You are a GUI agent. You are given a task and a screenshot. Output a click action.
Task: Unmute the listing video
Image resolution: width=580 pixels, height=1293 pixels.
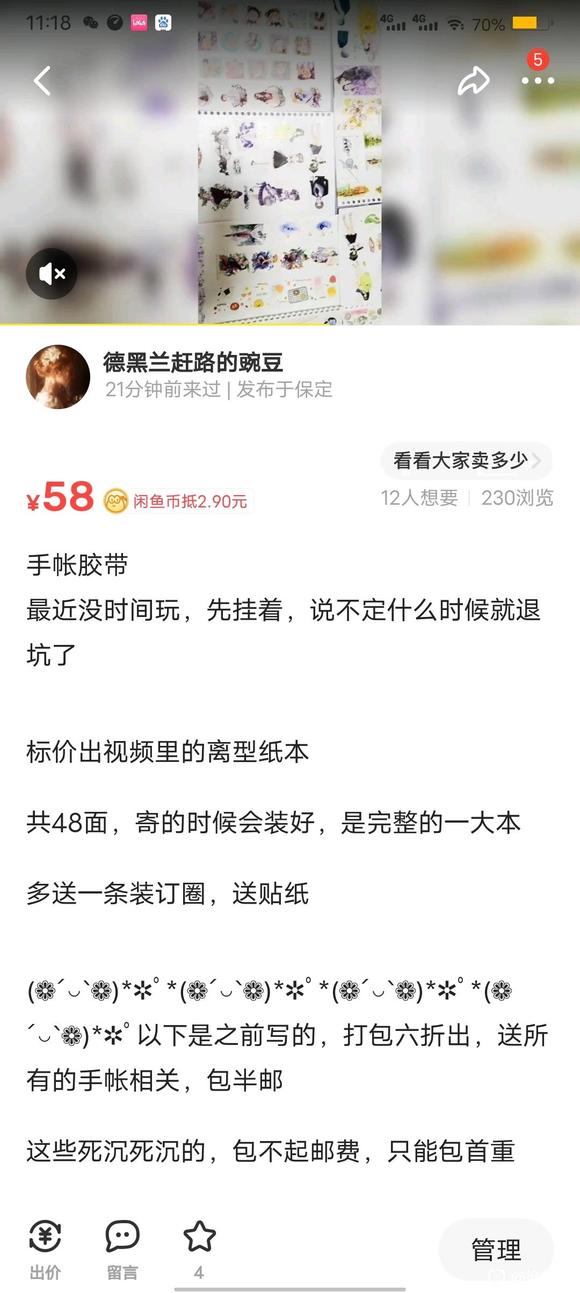pos(52,273)
